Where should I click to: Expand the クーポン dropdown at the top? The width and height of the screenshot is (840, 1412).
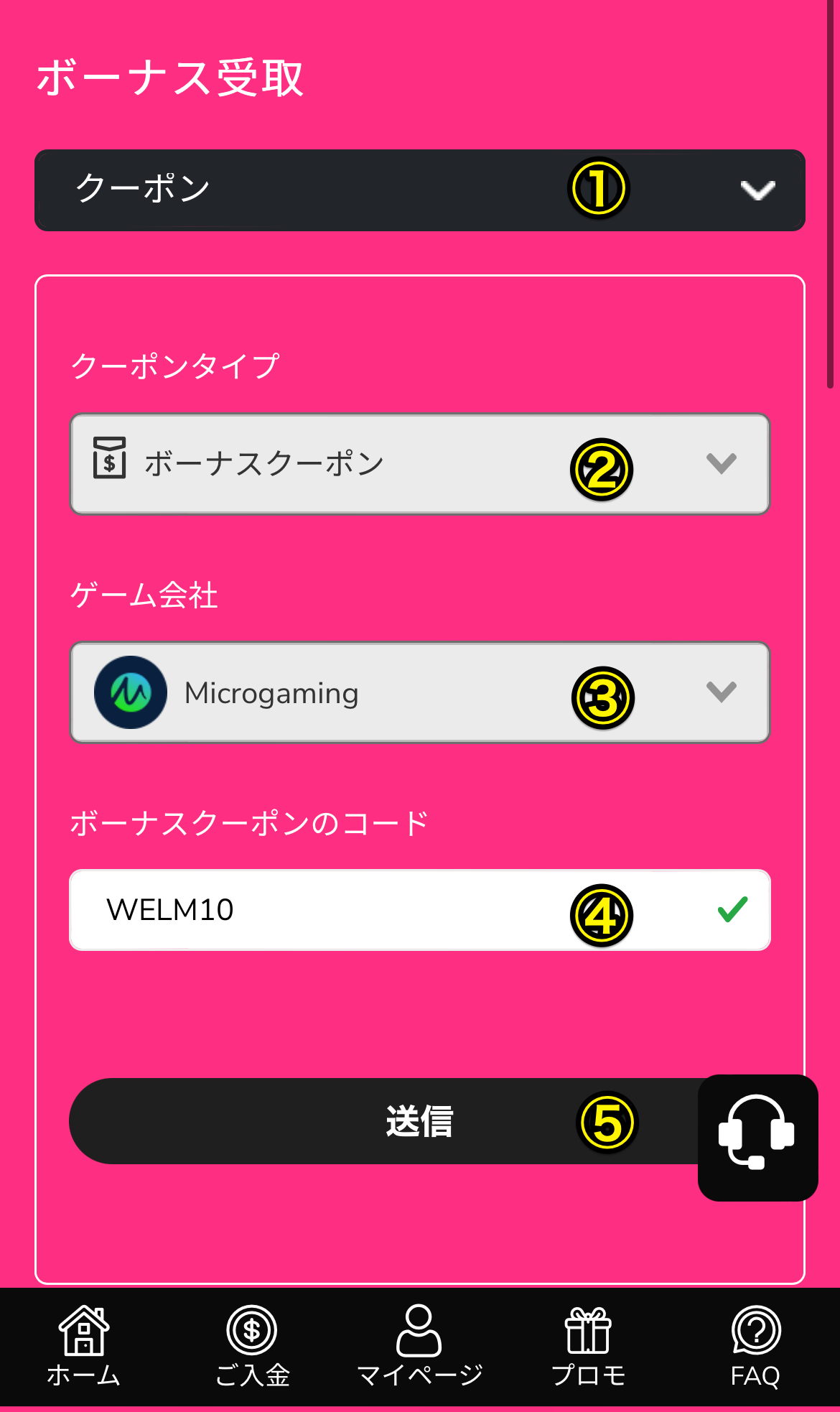pos(420,190)
